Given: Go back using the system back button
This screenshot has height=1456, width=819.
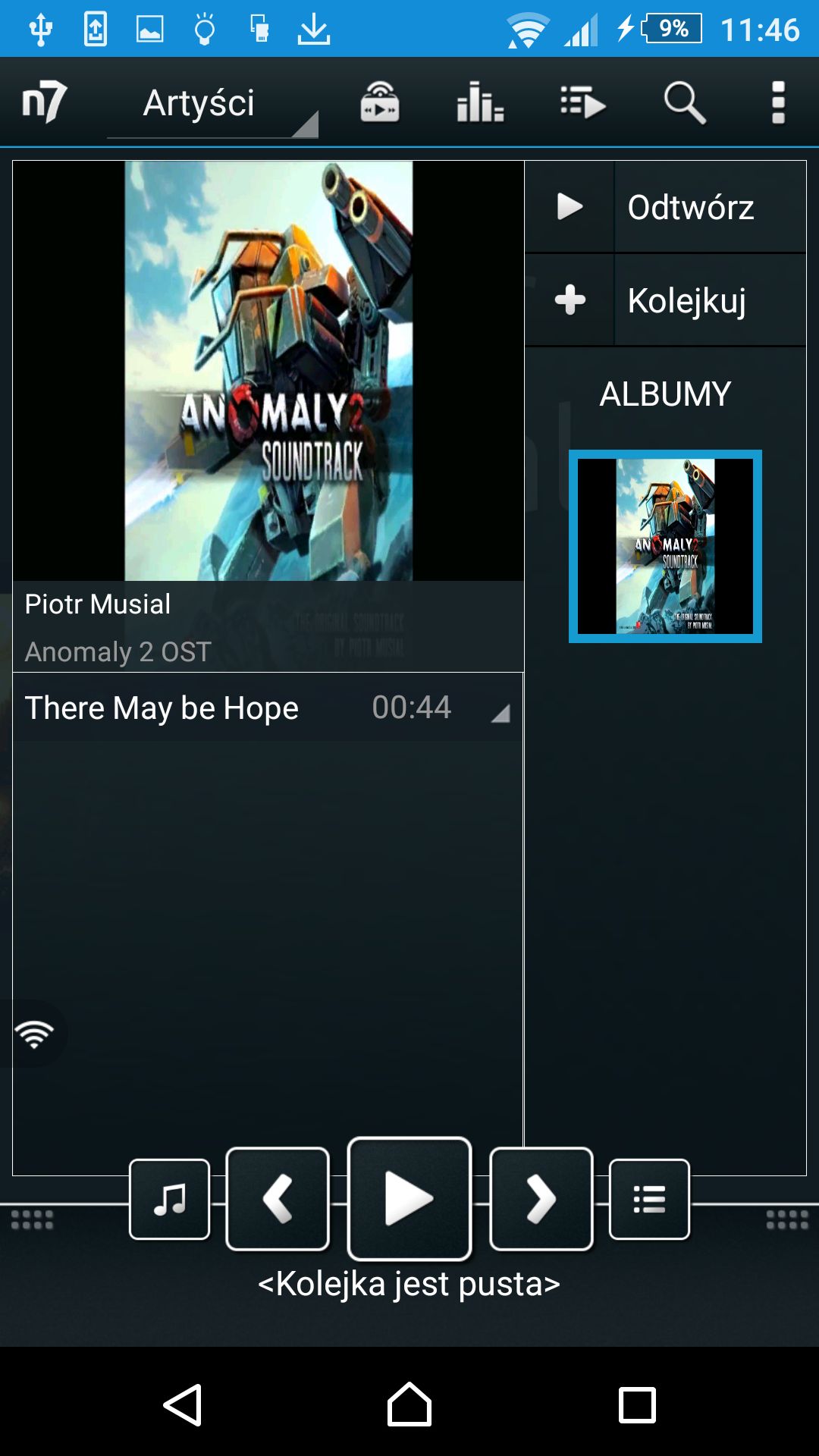Looking at the screenshot, I should click(x=183, y=1404).
